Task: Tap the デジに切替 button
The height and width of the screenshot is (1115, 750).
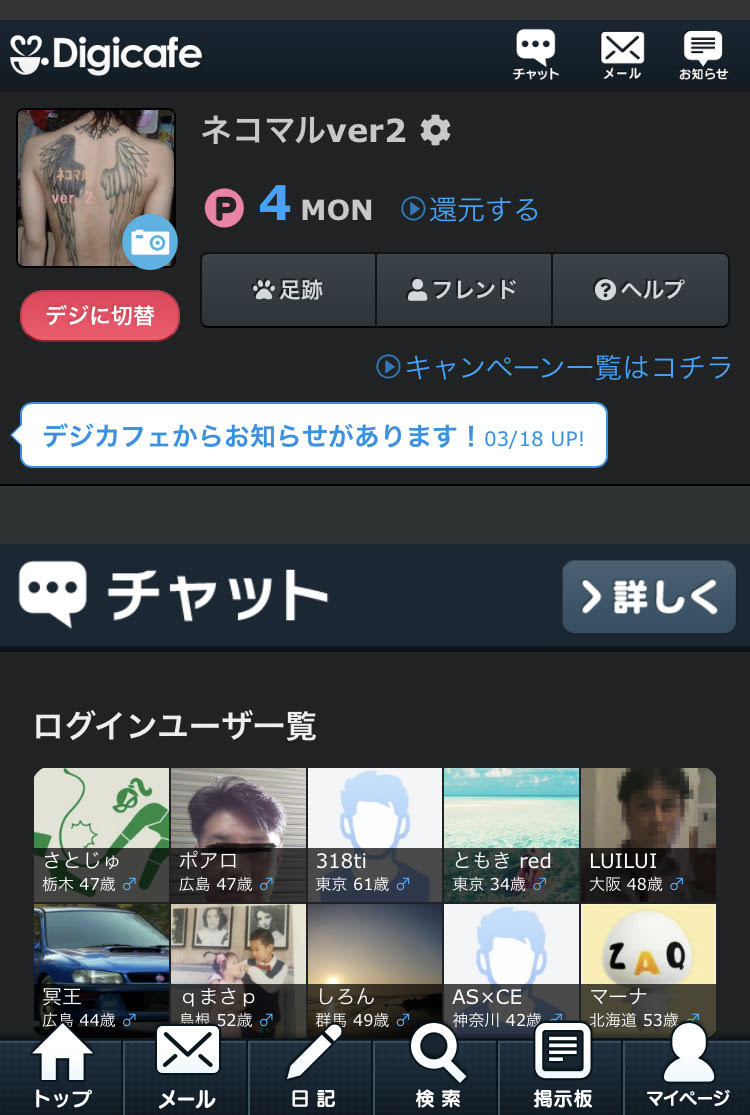Action: coord(100,316)
